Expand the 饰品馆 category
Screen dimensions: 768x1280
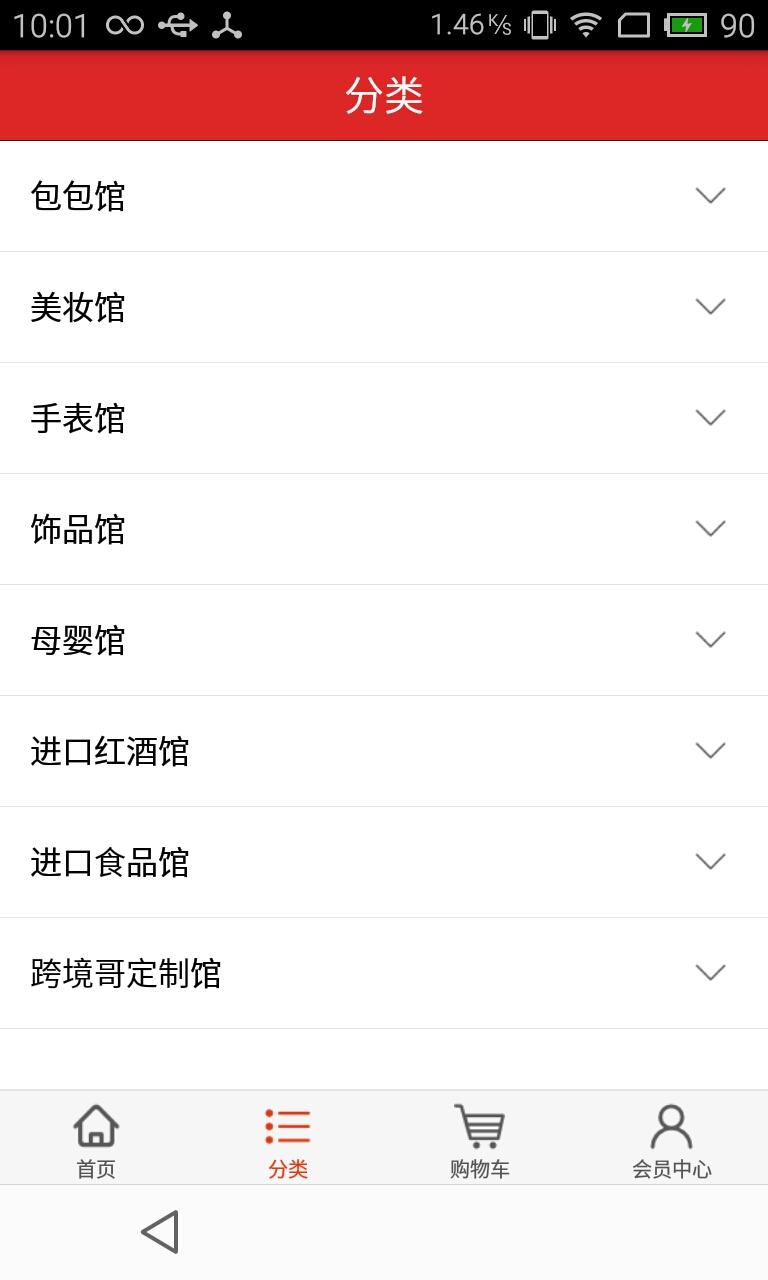[x=710, y=529]
